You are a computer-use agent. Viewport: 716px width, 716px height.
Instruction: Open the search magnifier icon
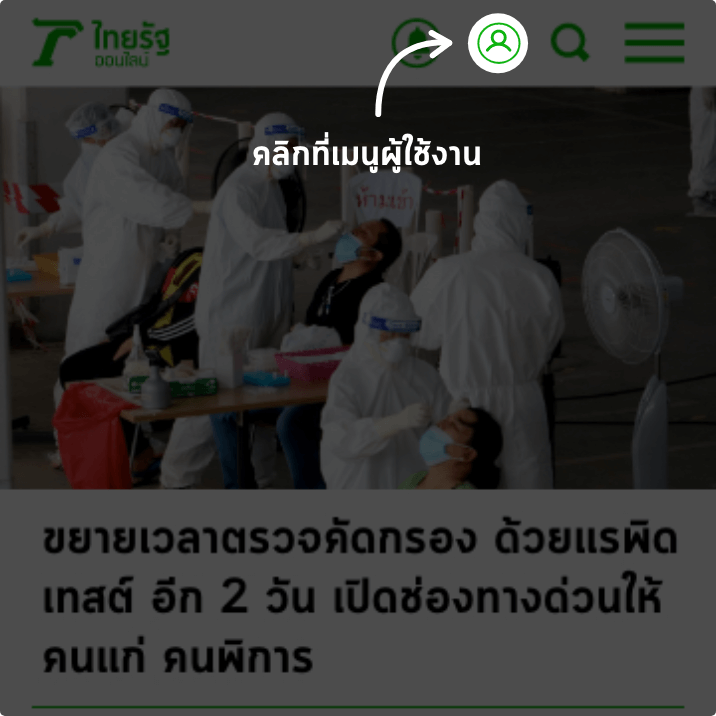click(x=570, y=43)
